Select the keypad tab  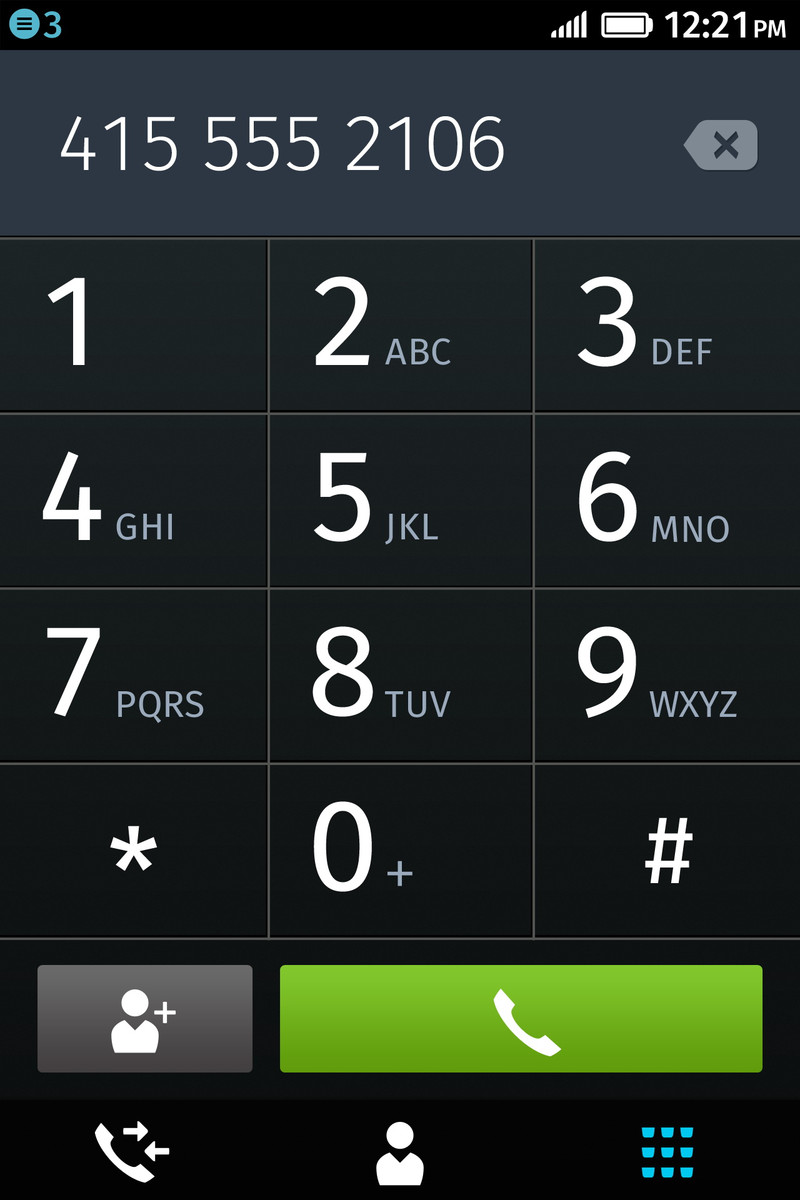(667, 1151)
